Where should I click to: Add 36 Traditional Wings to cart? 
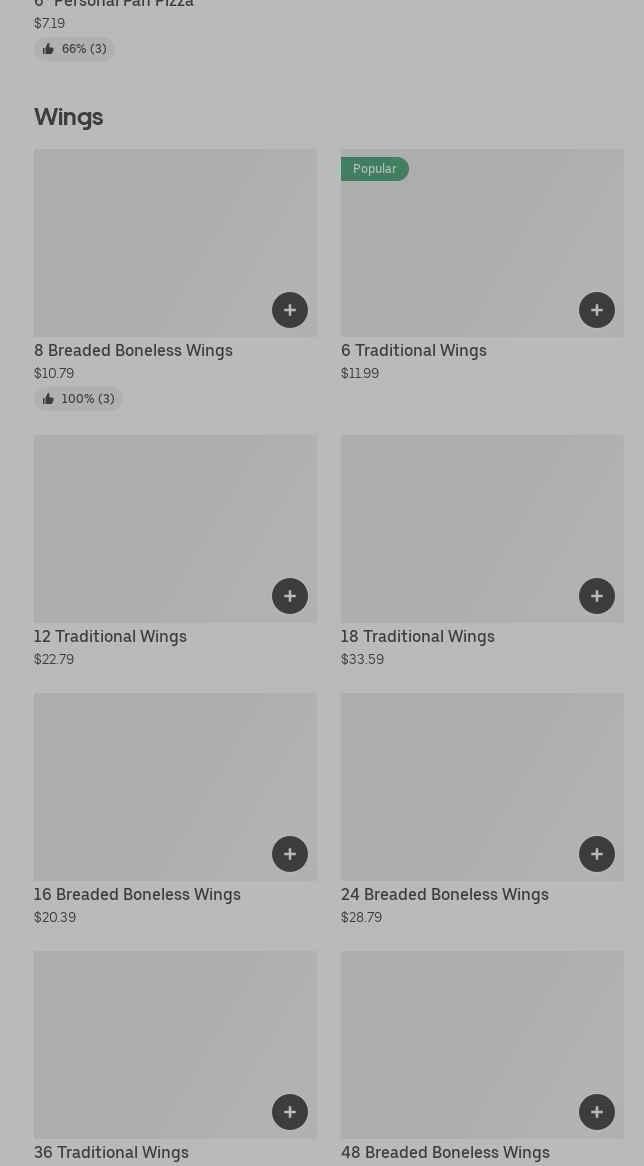pyautogui.click(x=290, y=1112)
